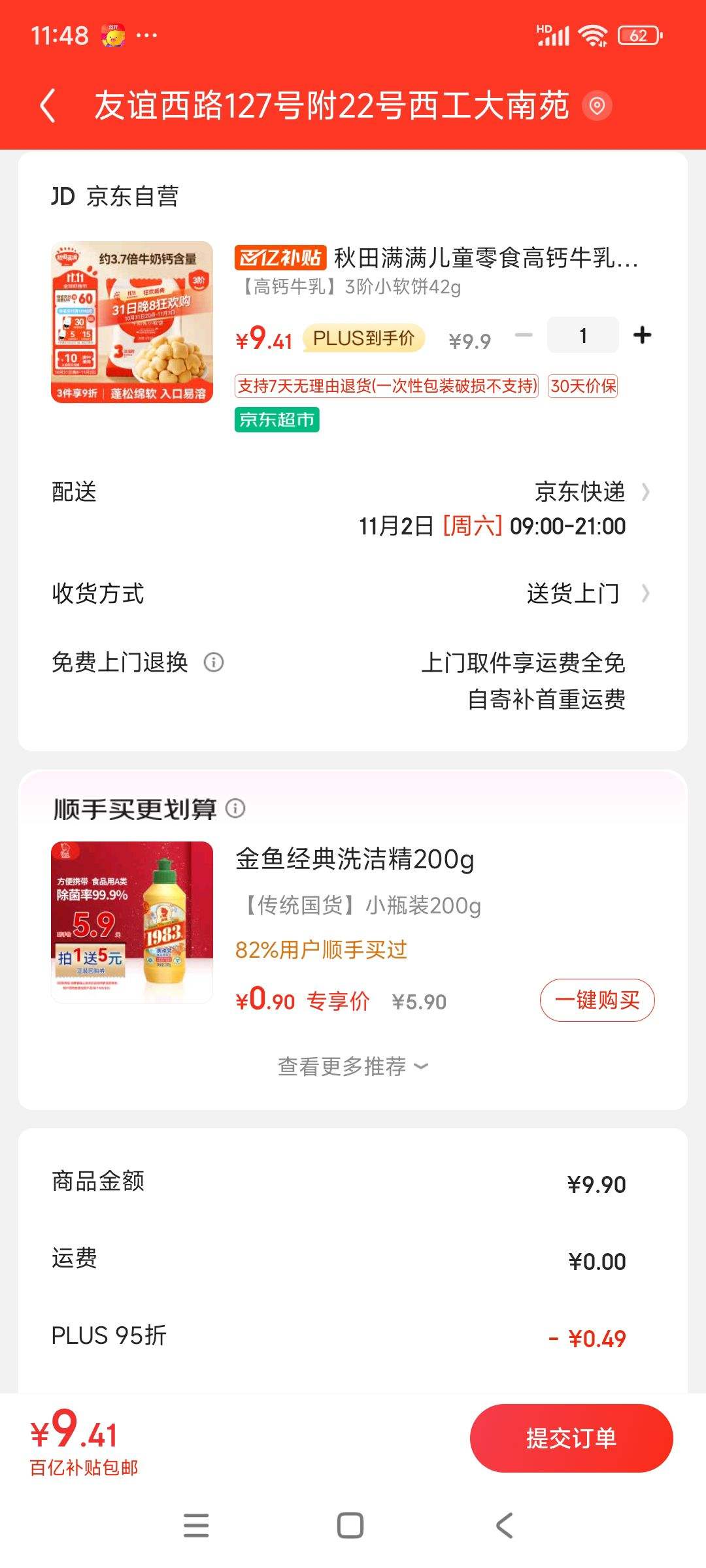
Task: Open 配送 京东快递 delivery options
Action: click(x=353, y=508)
